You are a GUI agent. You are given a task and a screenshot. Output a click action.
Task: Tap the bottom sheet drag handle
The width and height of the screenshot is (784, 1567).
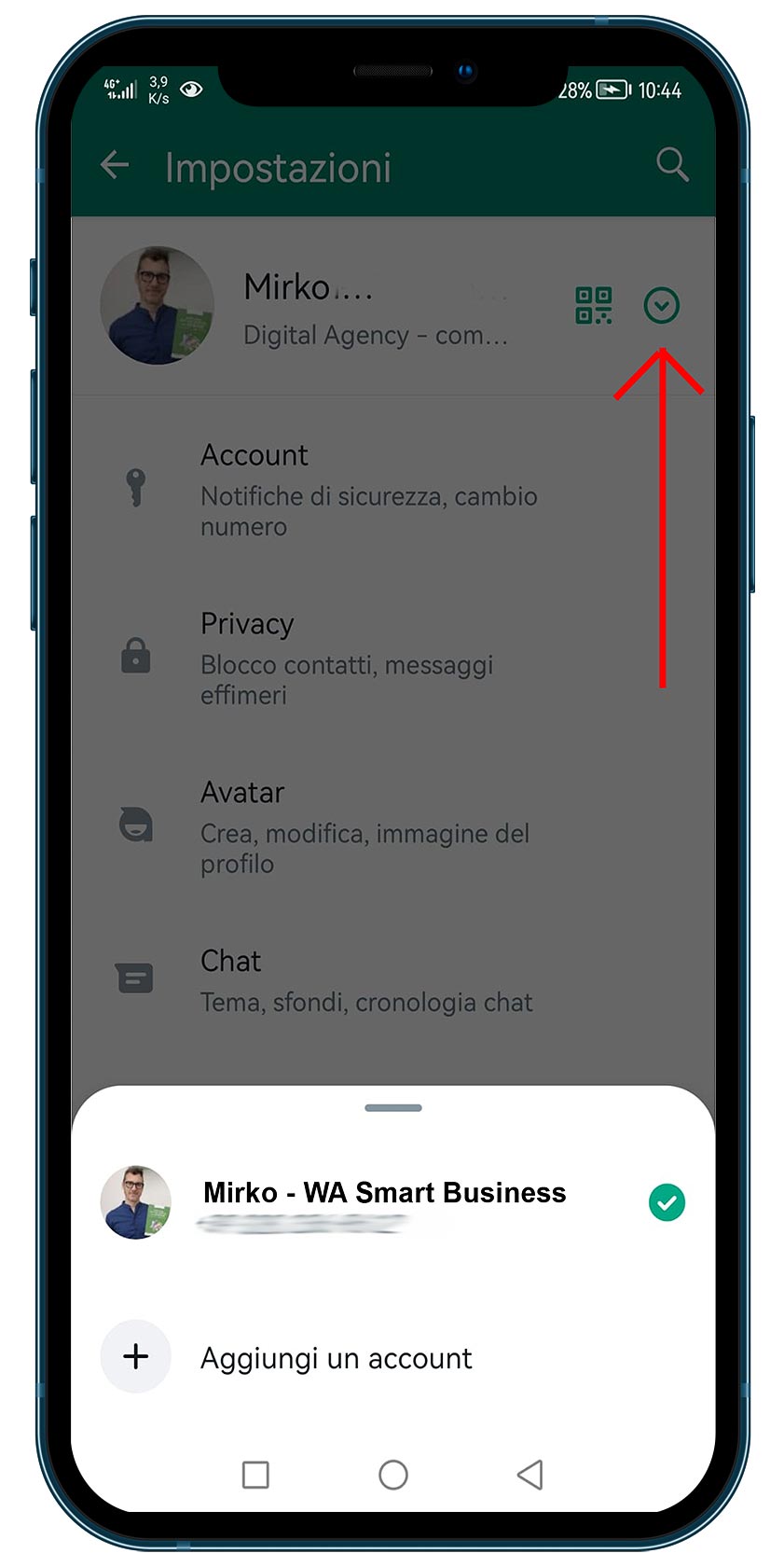(393, 1108)
